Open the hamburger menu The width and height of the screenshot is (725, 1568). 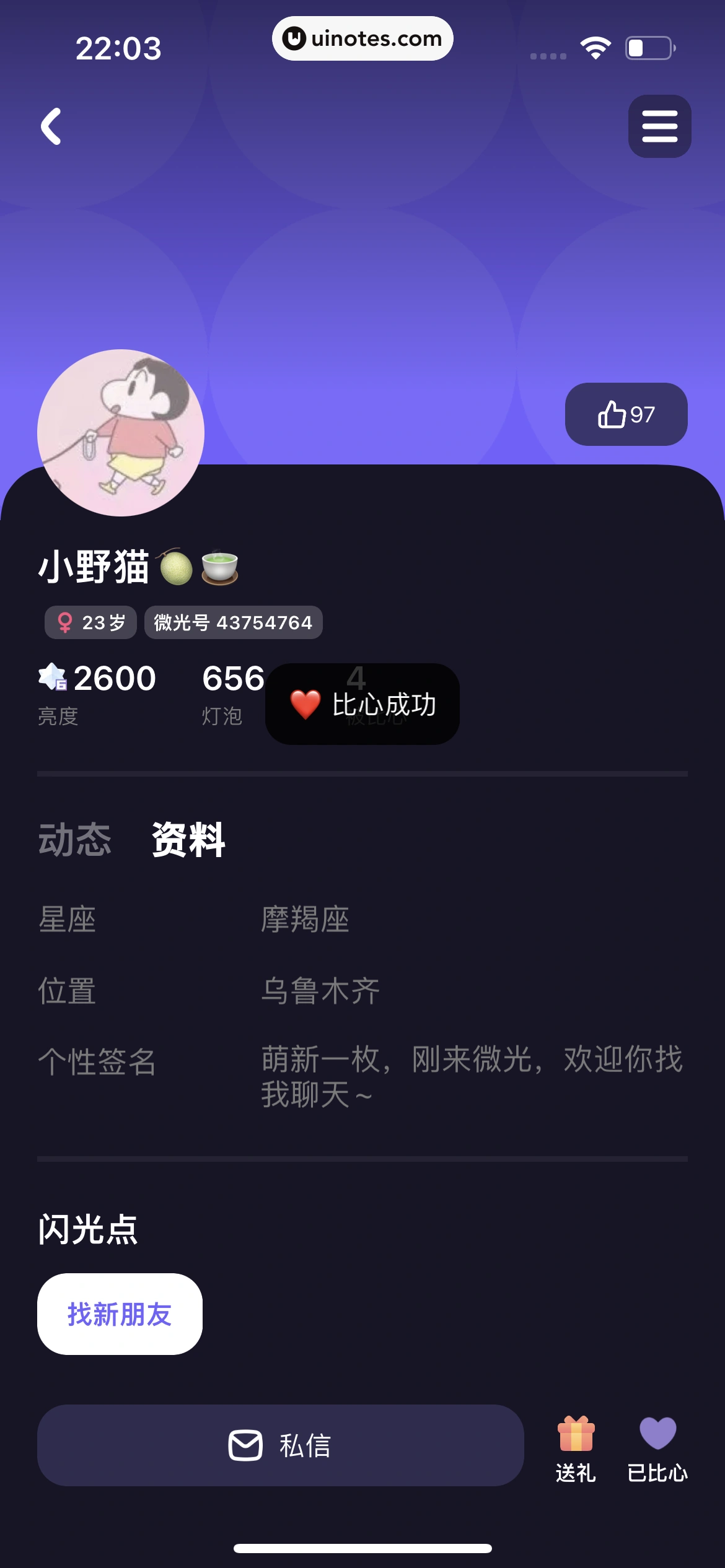(659, 126)
